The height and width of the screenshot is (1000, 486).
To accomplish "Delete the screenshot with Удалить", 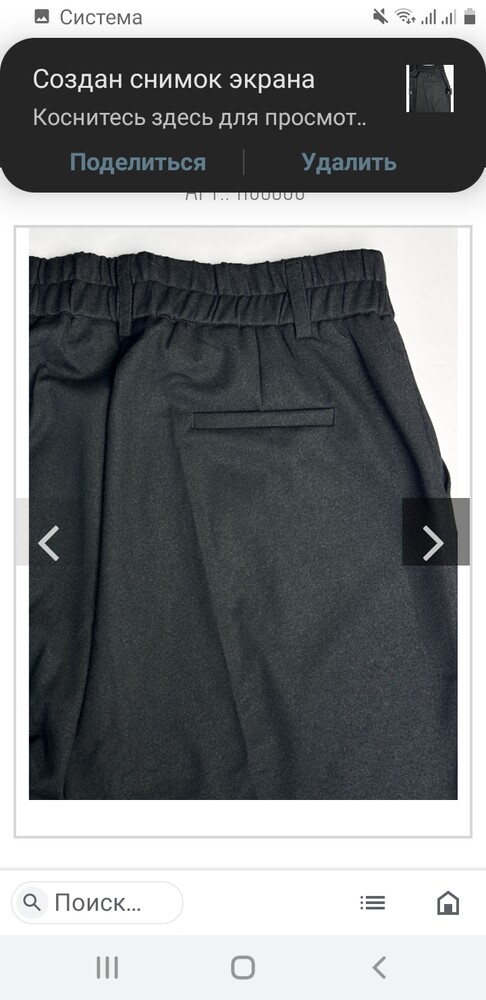I will (x=349, y=162).
